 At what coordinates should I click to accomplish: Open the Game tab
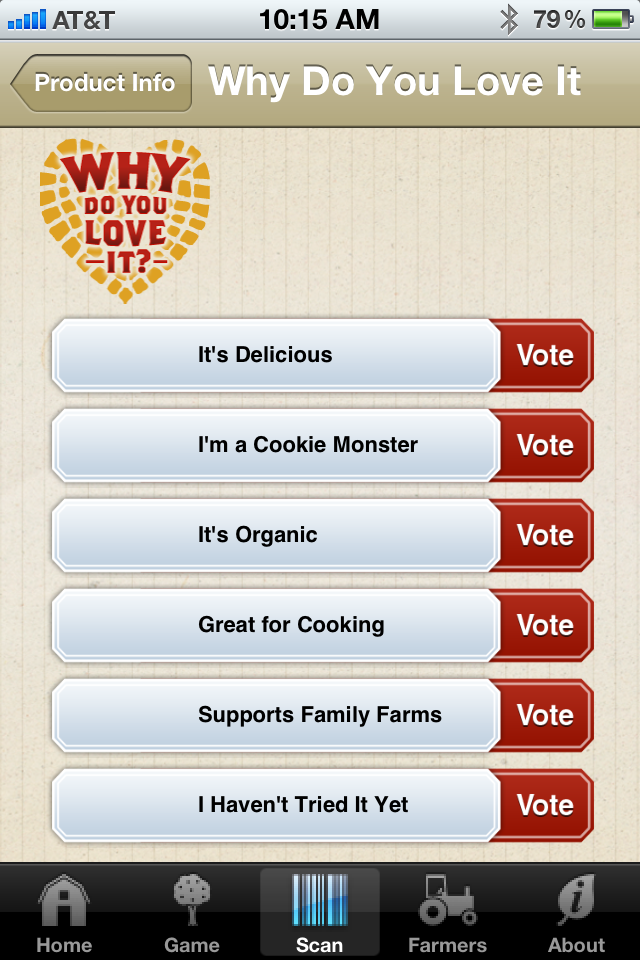(x=191, y=914)
